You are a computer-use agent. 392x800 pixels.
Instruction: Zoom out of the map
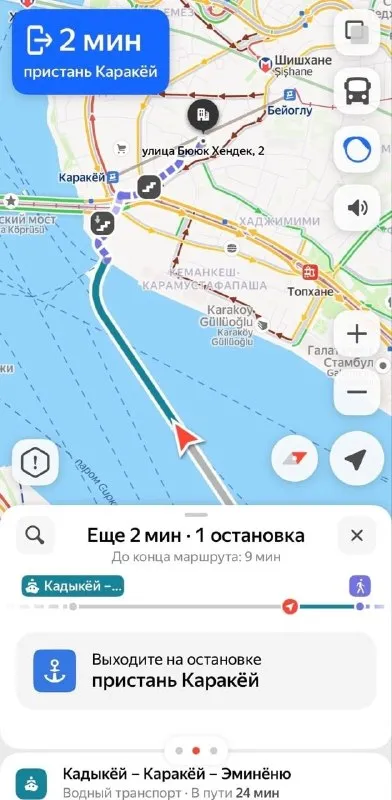357,391
